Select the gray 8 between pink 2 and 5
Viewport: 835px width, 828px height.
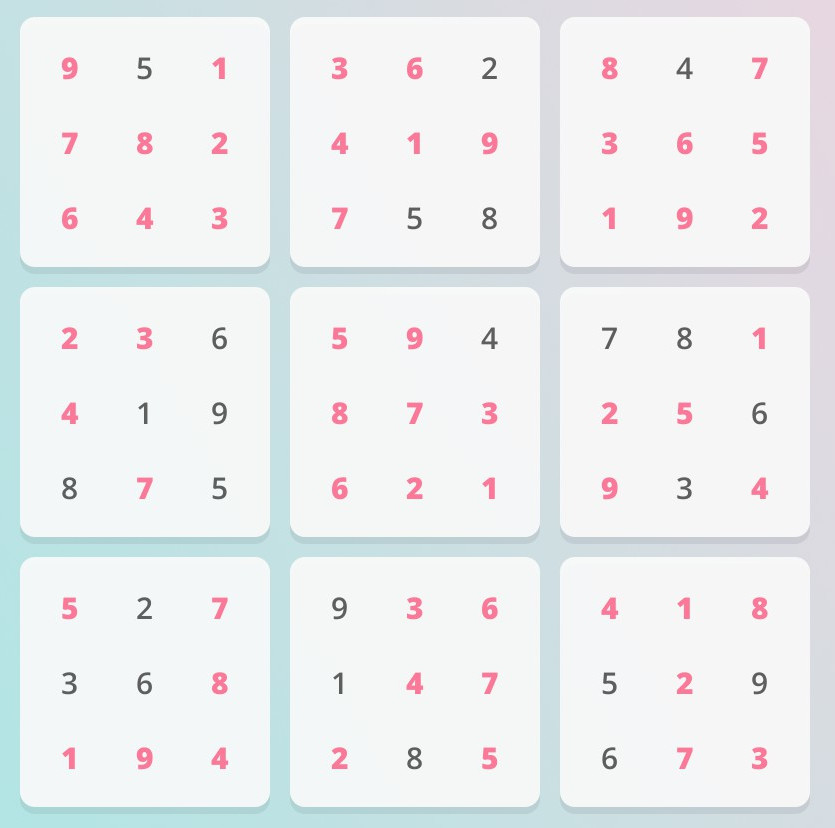click(x=414, y=759)
